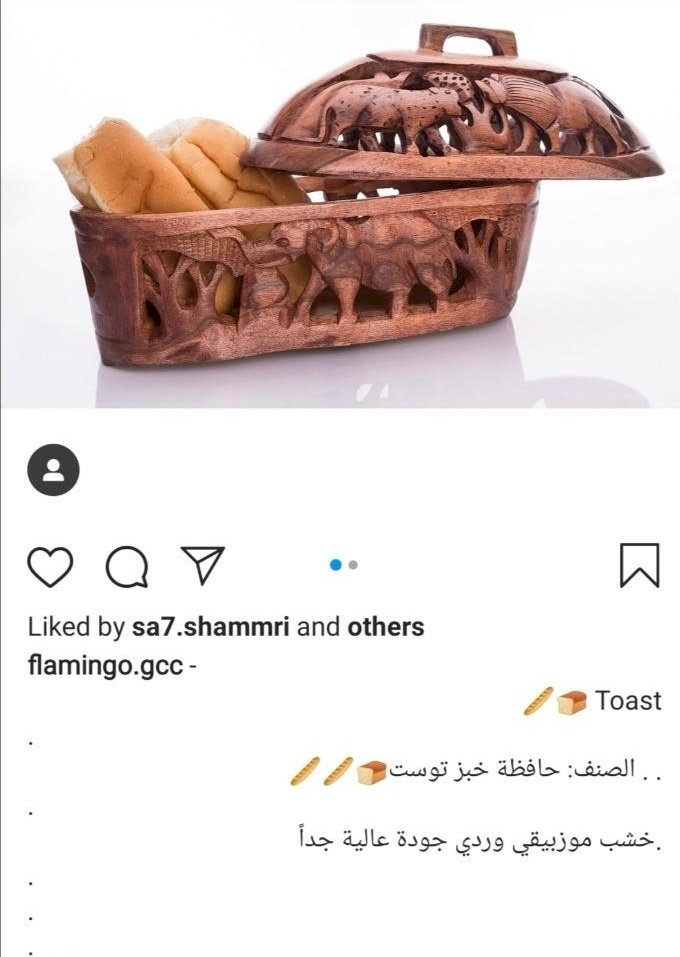Share the post via paper plane icon

click(x=203, y=565)
